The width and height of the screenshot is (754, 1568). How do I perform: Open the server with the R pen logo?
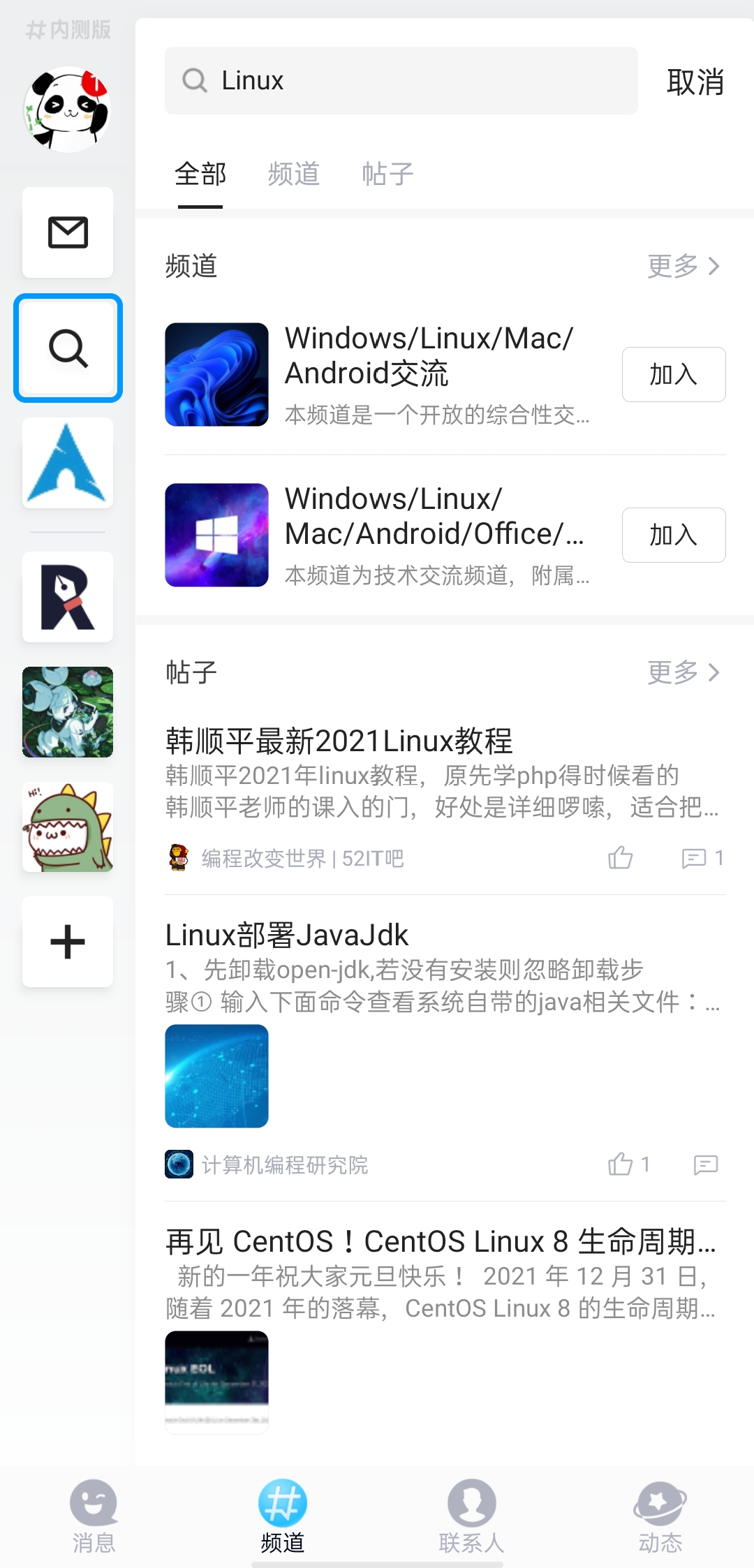67,597
